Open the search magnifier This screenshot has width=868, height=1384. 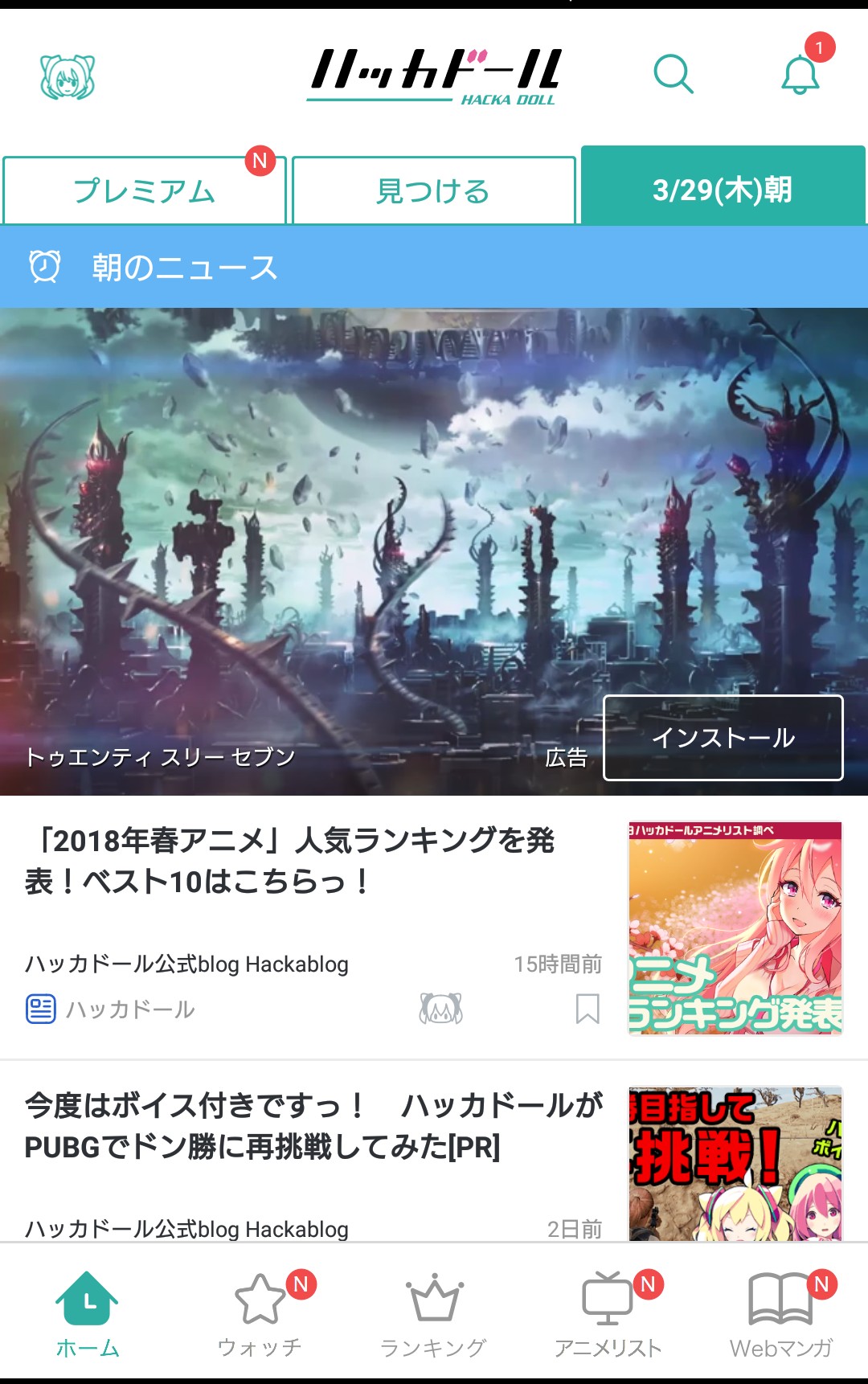673,75
